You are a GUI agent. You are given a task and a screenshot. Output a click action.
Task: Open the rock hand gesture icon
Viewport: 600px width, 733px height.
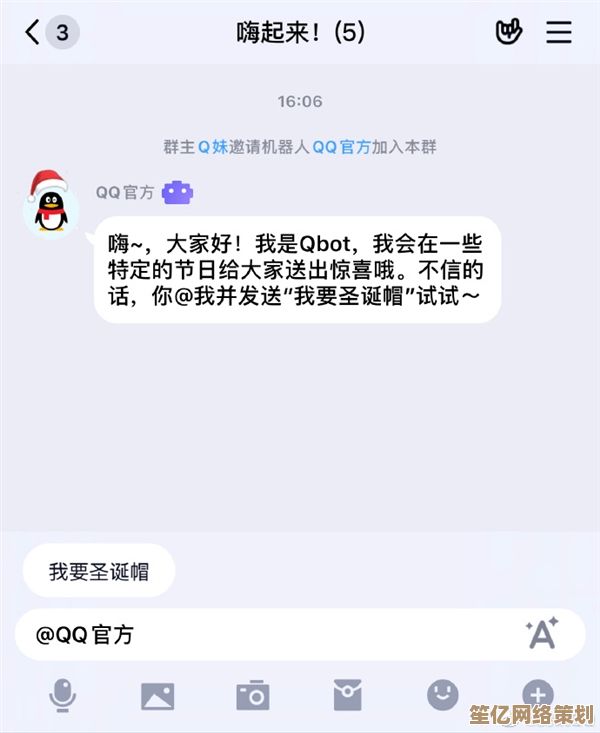[509, 32]
